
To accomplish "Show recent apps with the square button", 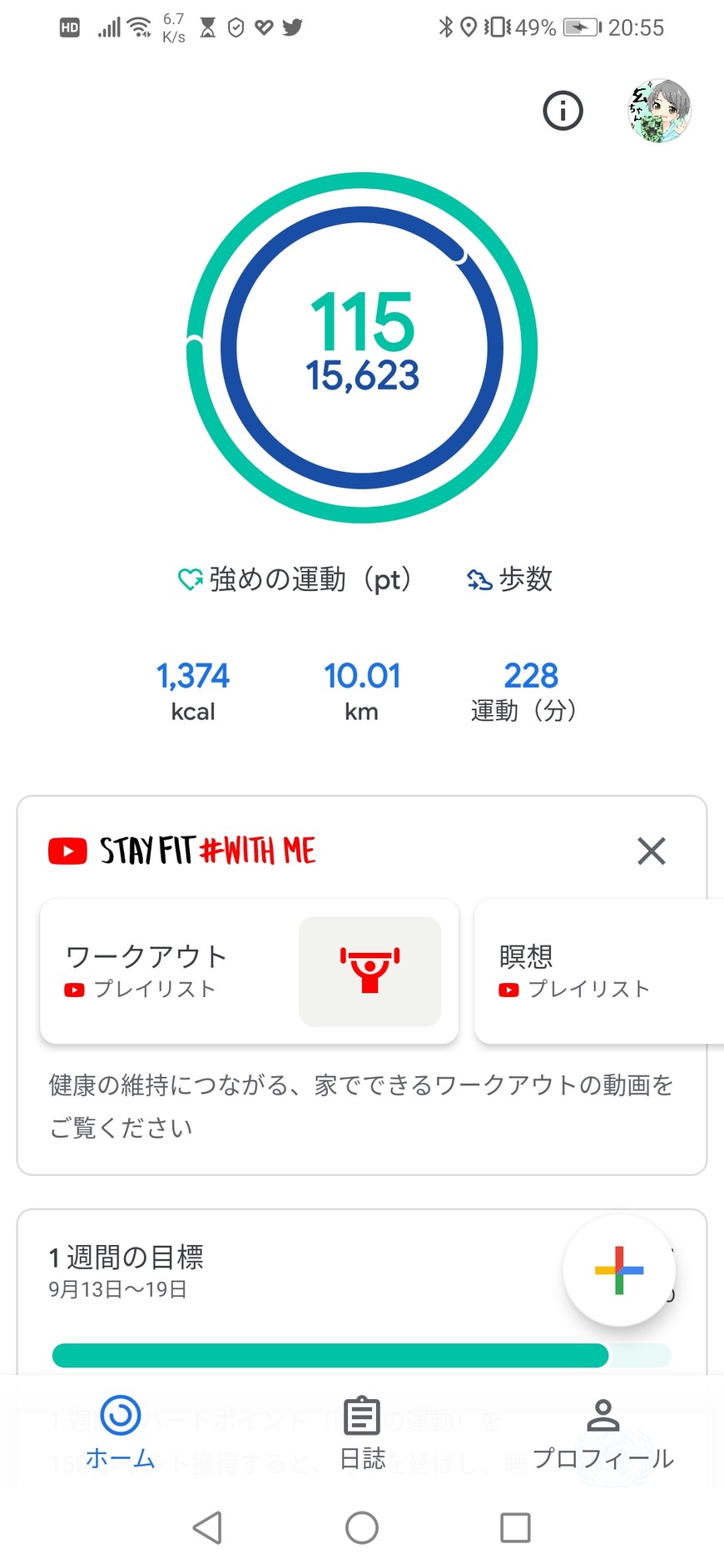I will pyautogui.click(x=515, y=1528).
